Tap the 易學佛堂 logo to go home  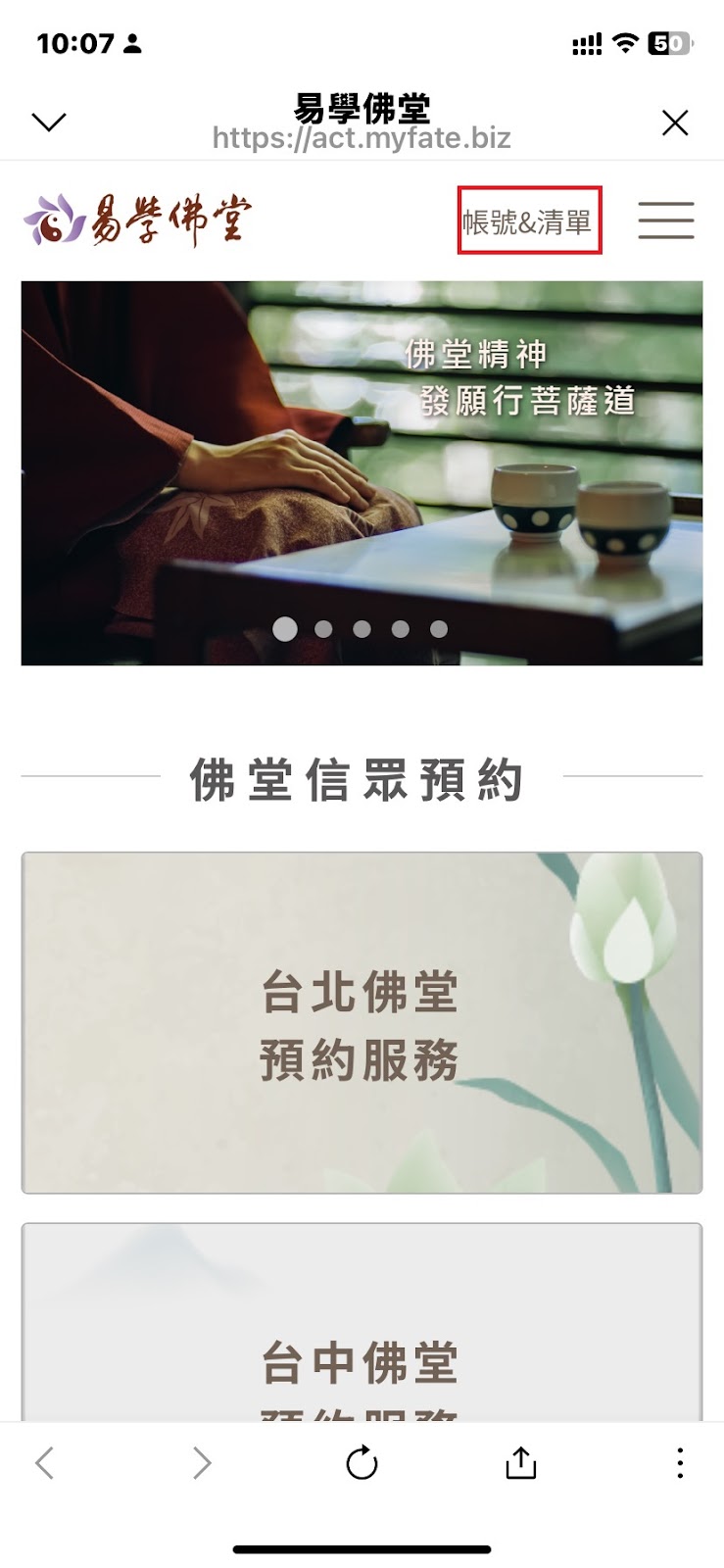tap(137, 220)
